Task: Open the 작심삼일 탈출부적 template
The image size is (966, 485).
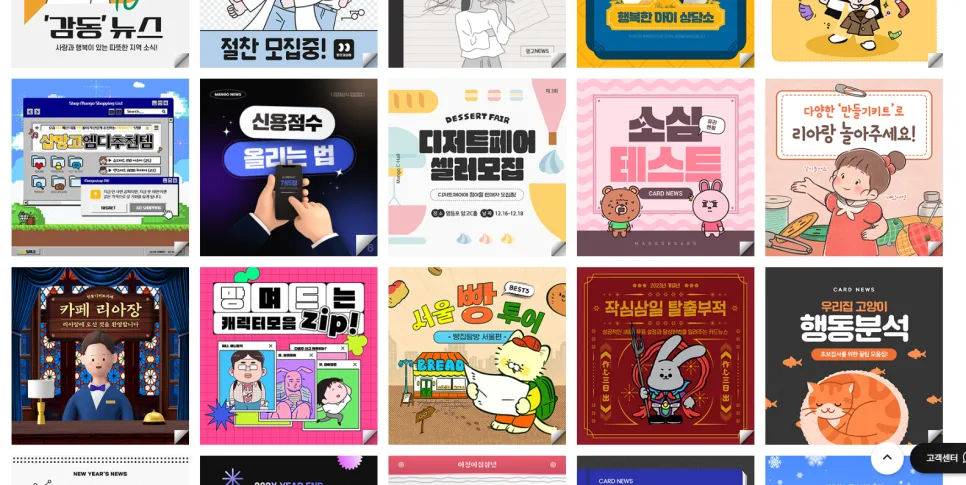Action: (665, 356)
